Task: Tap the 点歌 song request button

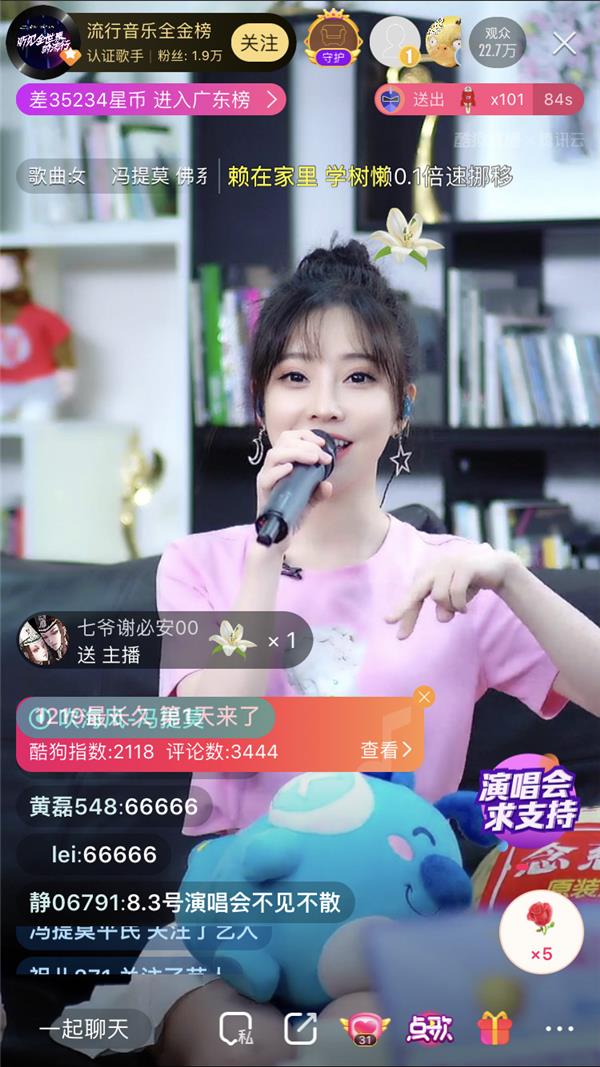Action: (429, 1029)
